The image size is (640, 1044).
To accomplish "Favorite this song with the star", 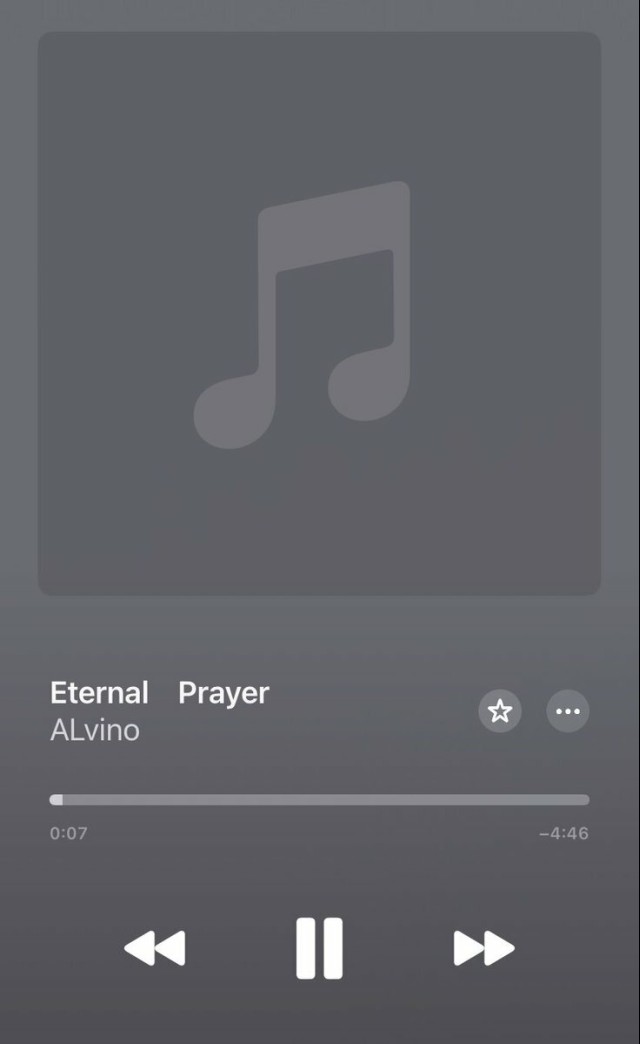I will pyautogui.click(x=500, y=712).
